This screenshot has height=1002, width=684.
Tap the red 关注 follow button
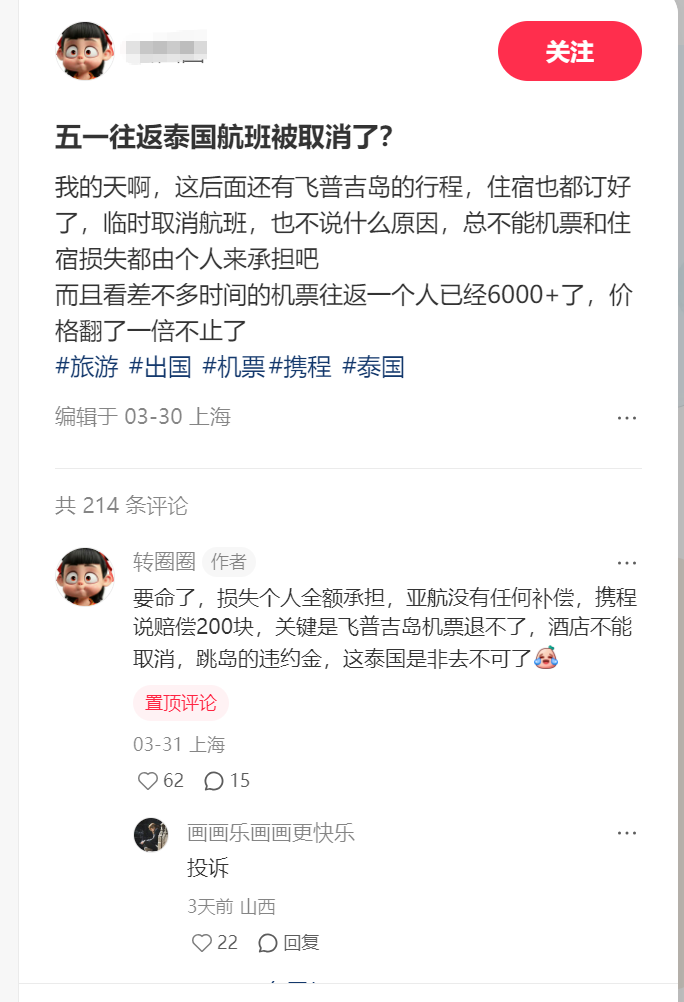pos(569,51)
